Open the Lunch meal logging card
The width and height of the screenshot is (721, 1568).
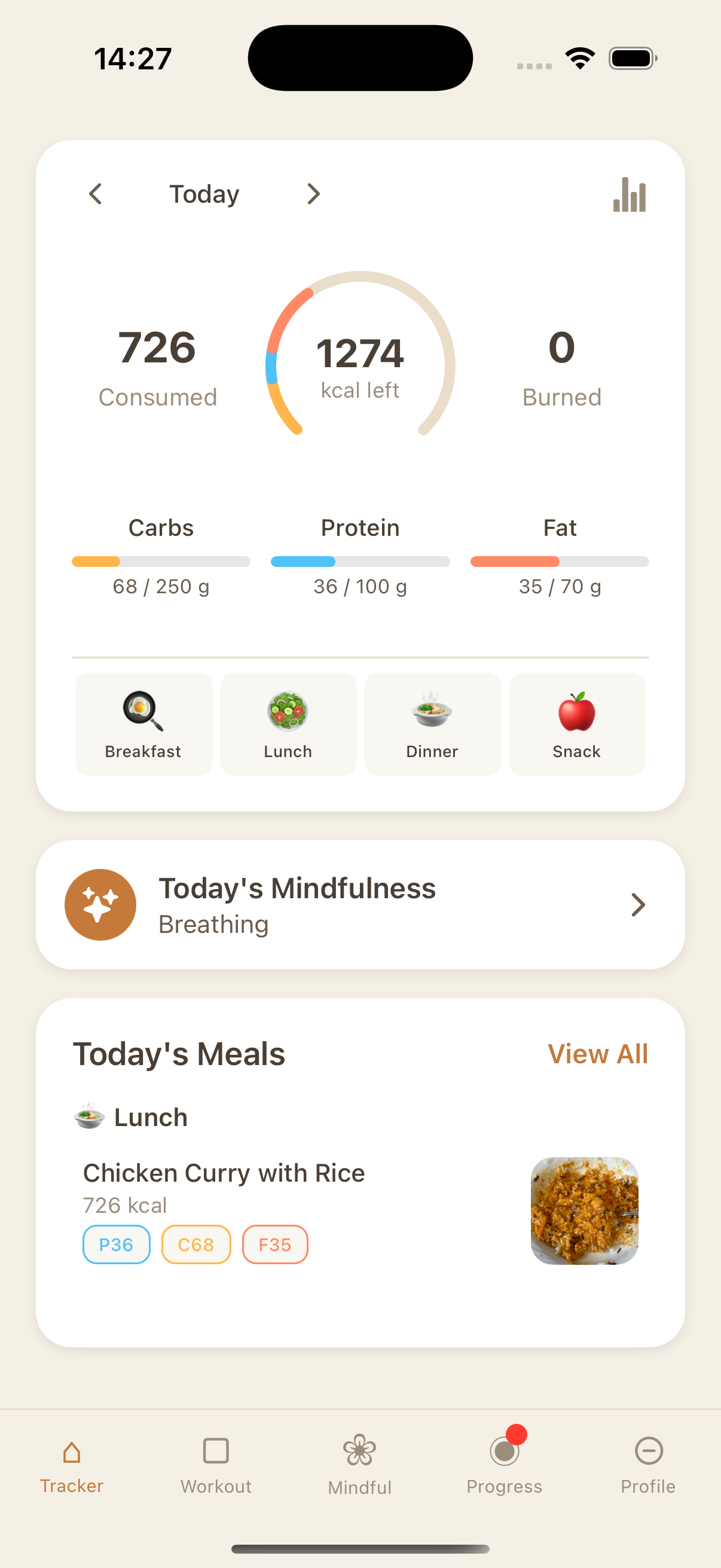pyautogui.click(x=288, y=724)
